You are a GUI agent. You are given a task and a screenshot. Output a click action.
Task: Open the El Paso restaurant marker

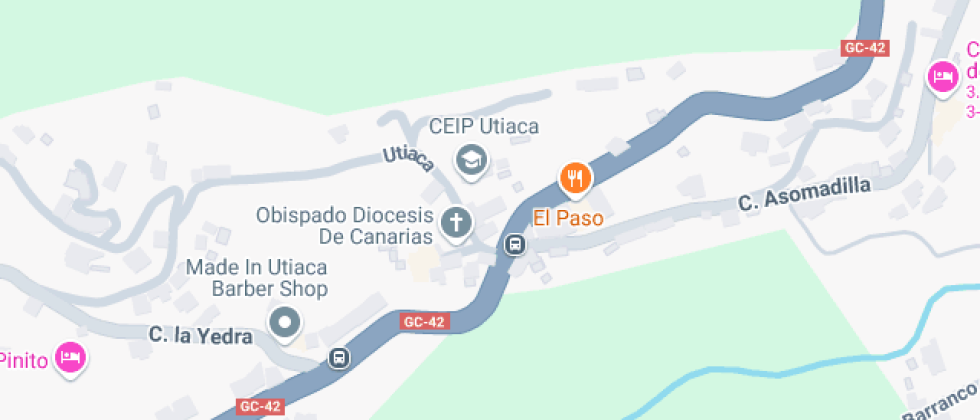575,179
